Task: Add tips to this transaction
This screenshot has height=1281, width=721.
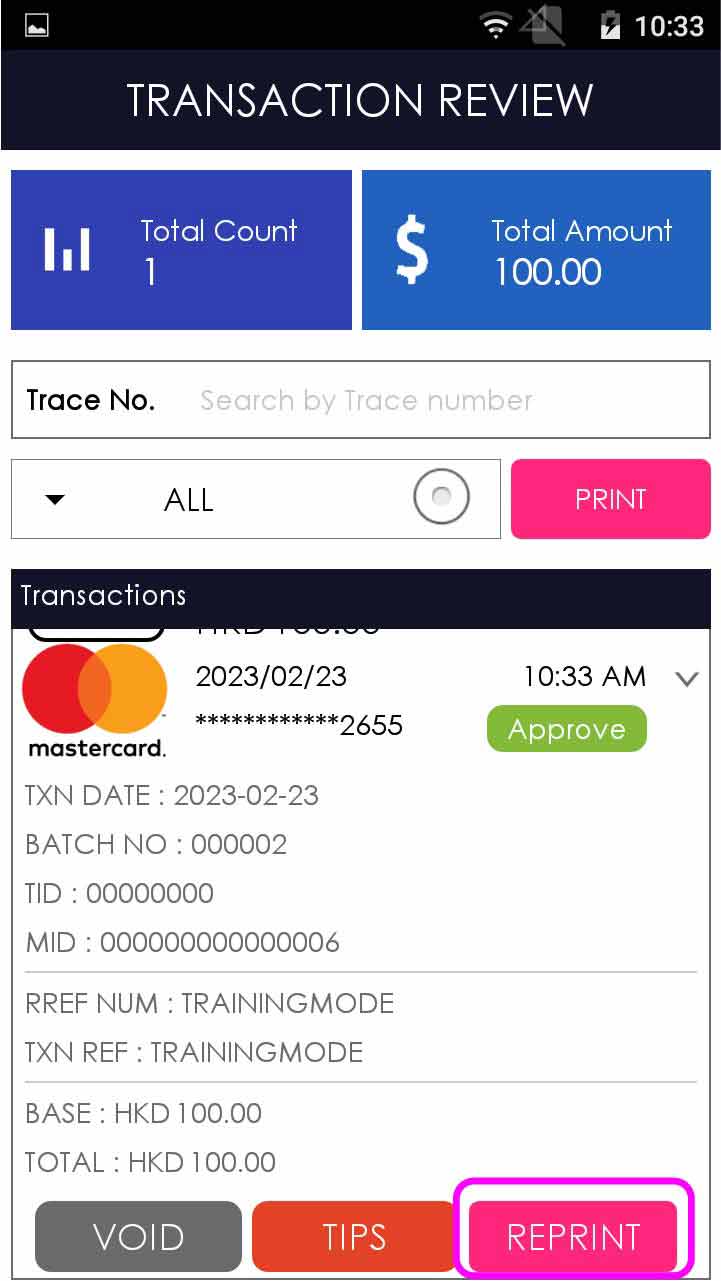Action: pyautogui.click(x=354, y=1237)
